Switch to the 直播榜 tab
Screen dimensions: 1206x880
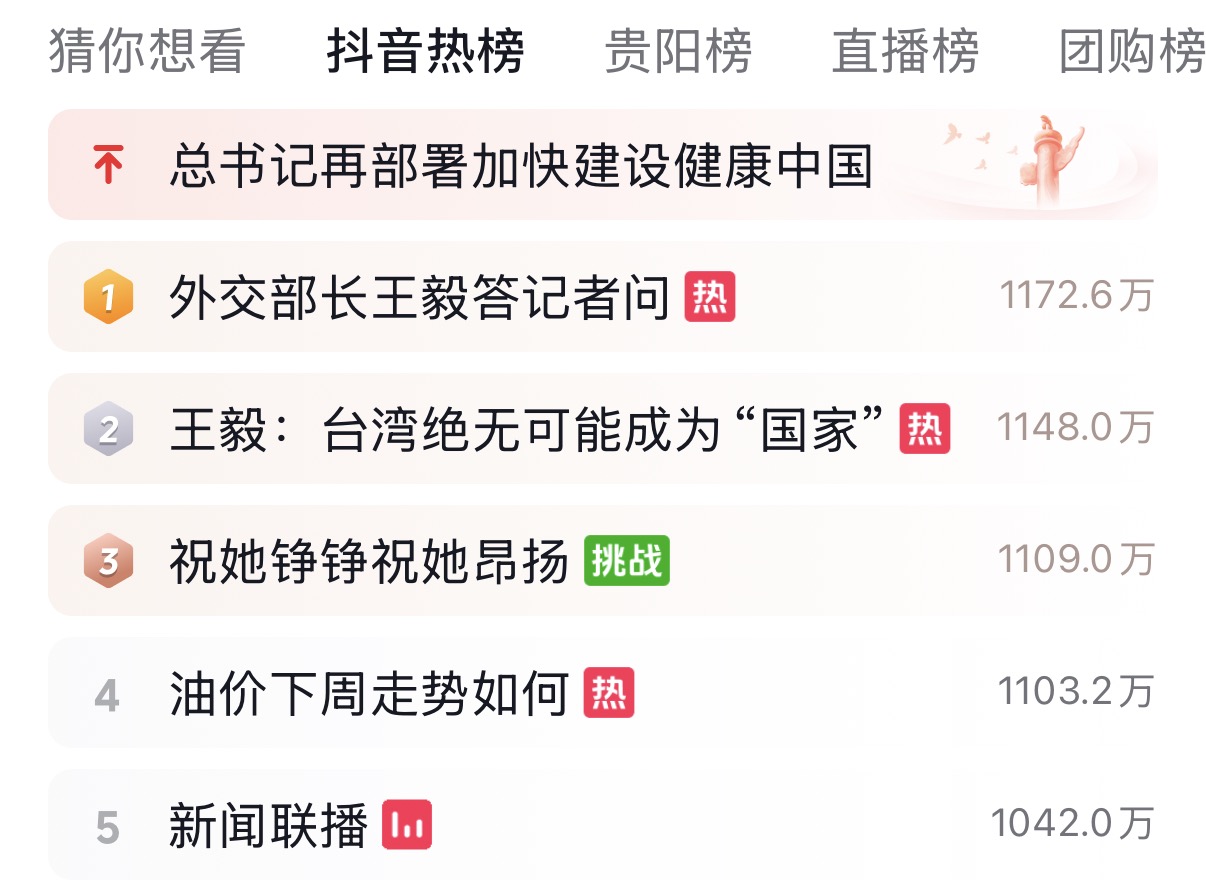905,52
